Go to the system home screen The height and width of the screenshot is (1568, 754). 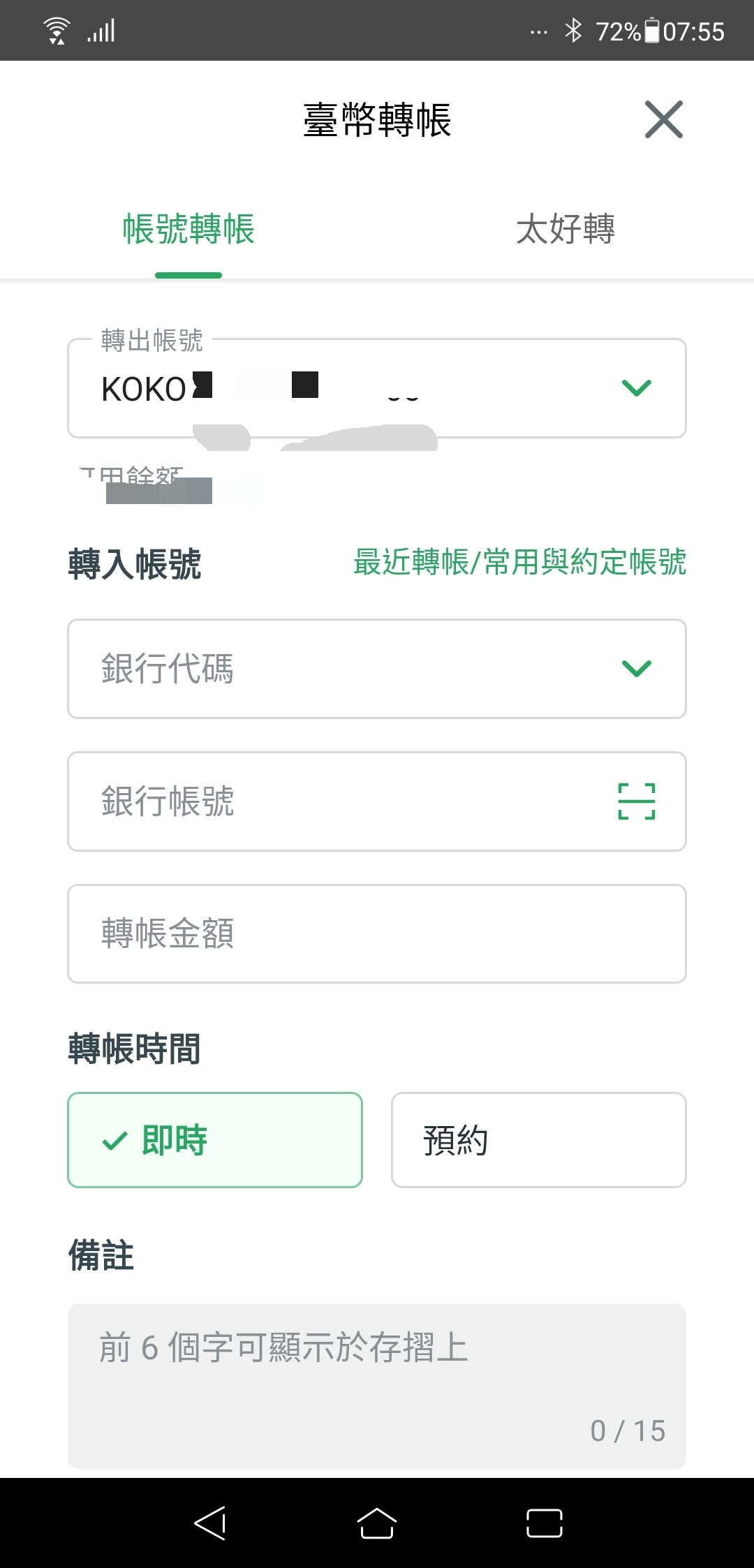pos(377,1523)
